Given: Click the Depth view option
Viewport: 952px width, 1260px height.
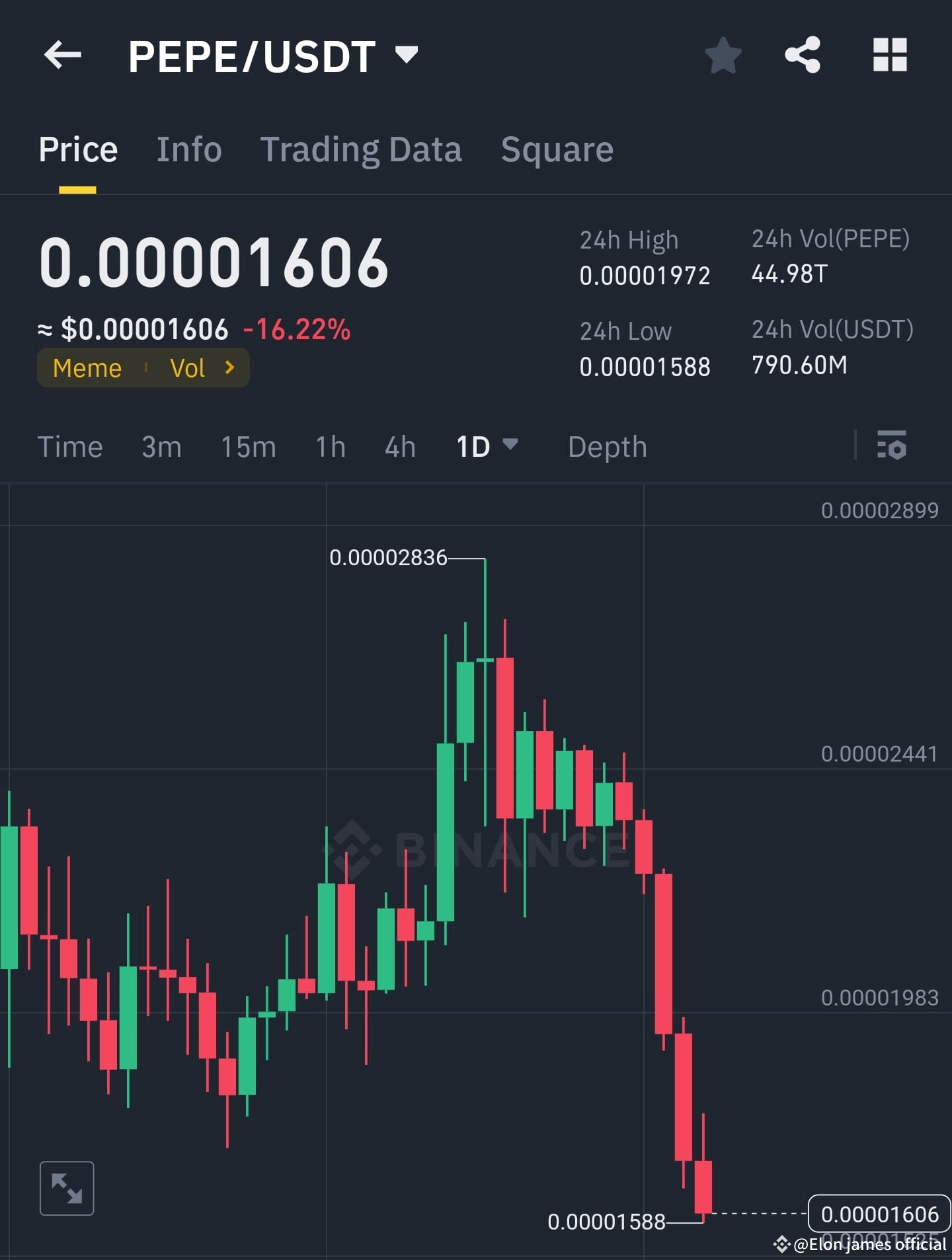Looking at the screenshot, I should point(606,447).
